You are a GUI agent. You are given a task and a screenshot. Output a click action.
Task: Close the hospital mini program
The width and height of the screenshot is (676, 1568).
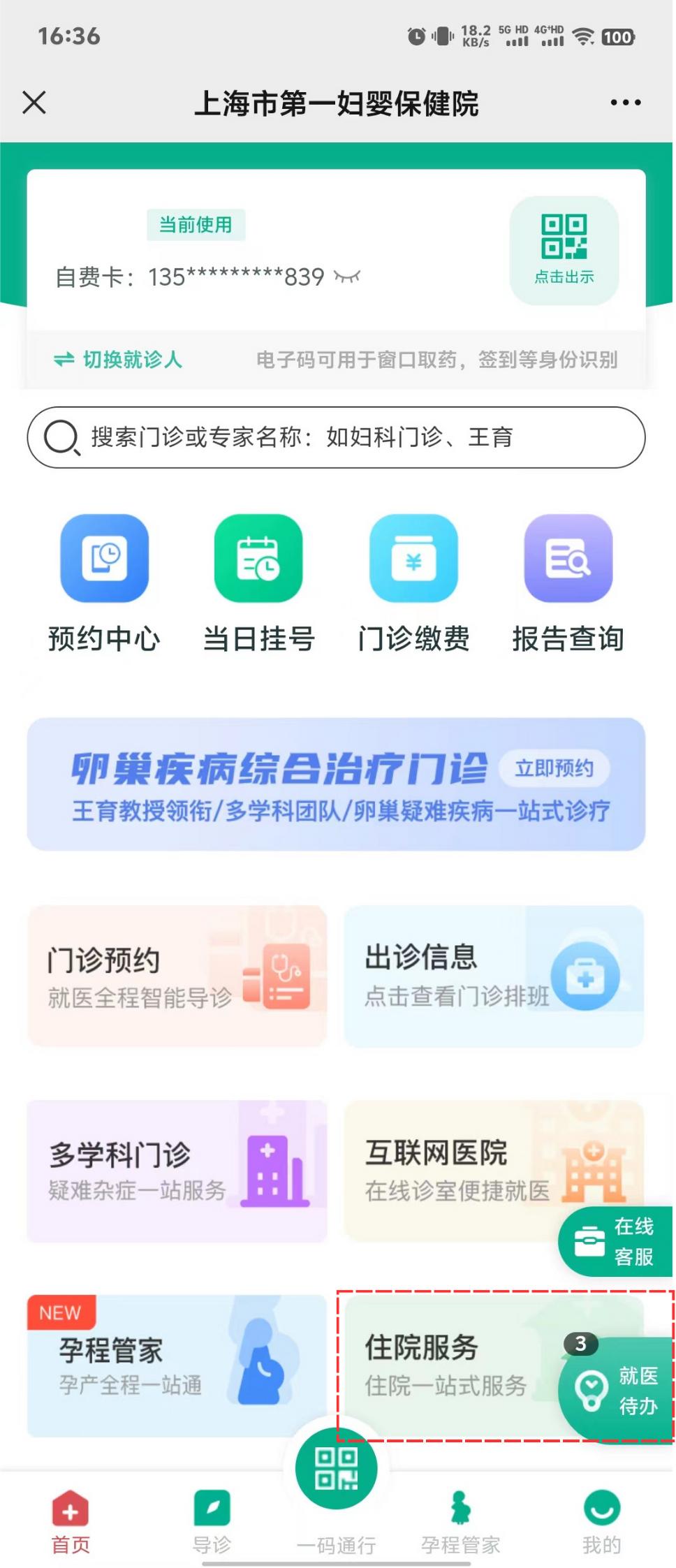click(x=34, y=103)
